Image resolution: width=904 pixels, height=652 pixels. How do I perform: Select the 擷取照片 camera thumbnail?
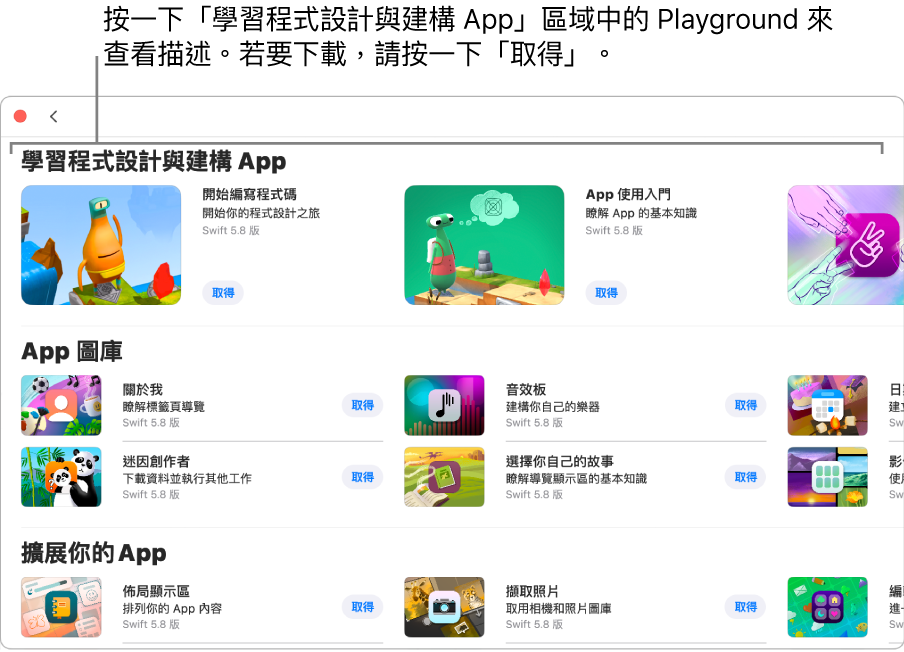click(x=444, y=607)
